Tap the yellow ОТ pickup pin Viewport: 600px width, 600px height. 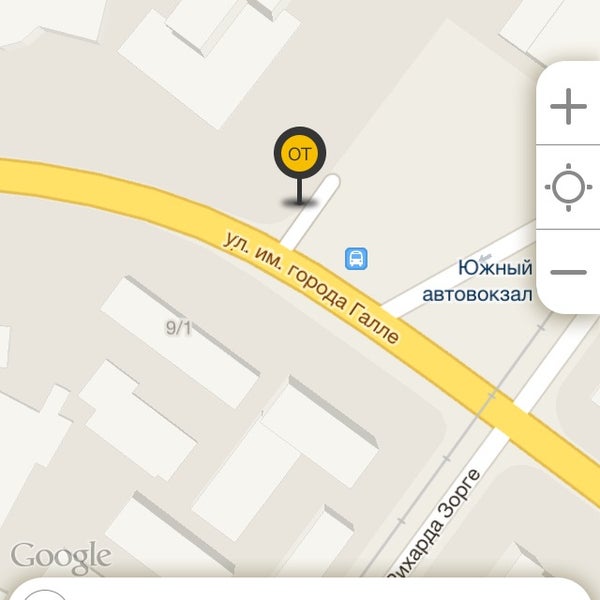click(x=299, y=155)
